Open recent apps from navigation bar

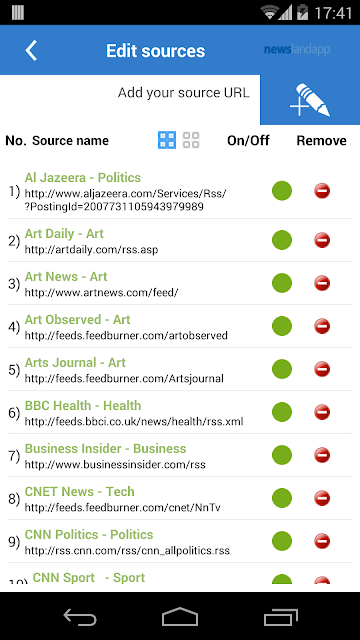[x=280, y=617]
